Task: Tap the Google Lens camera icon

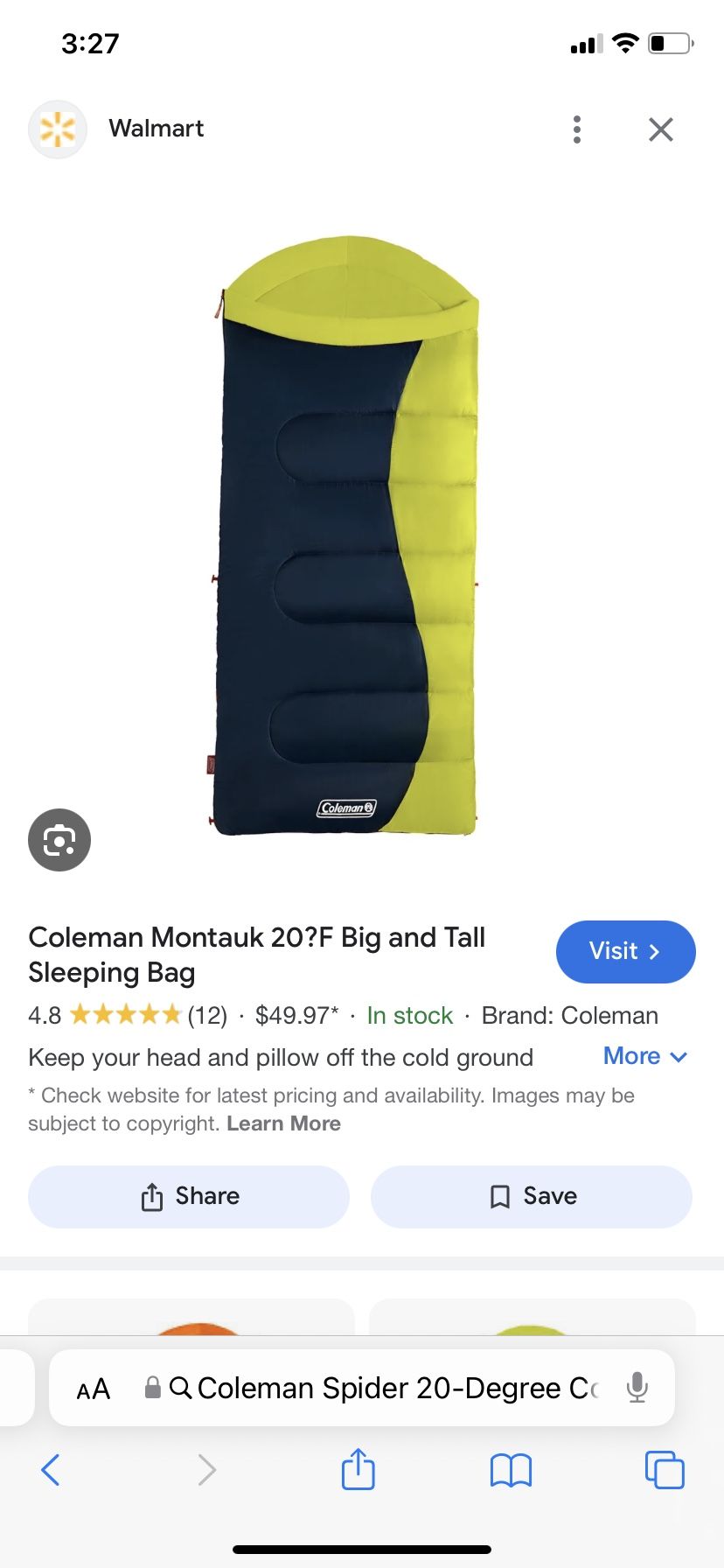Action: 59,839
